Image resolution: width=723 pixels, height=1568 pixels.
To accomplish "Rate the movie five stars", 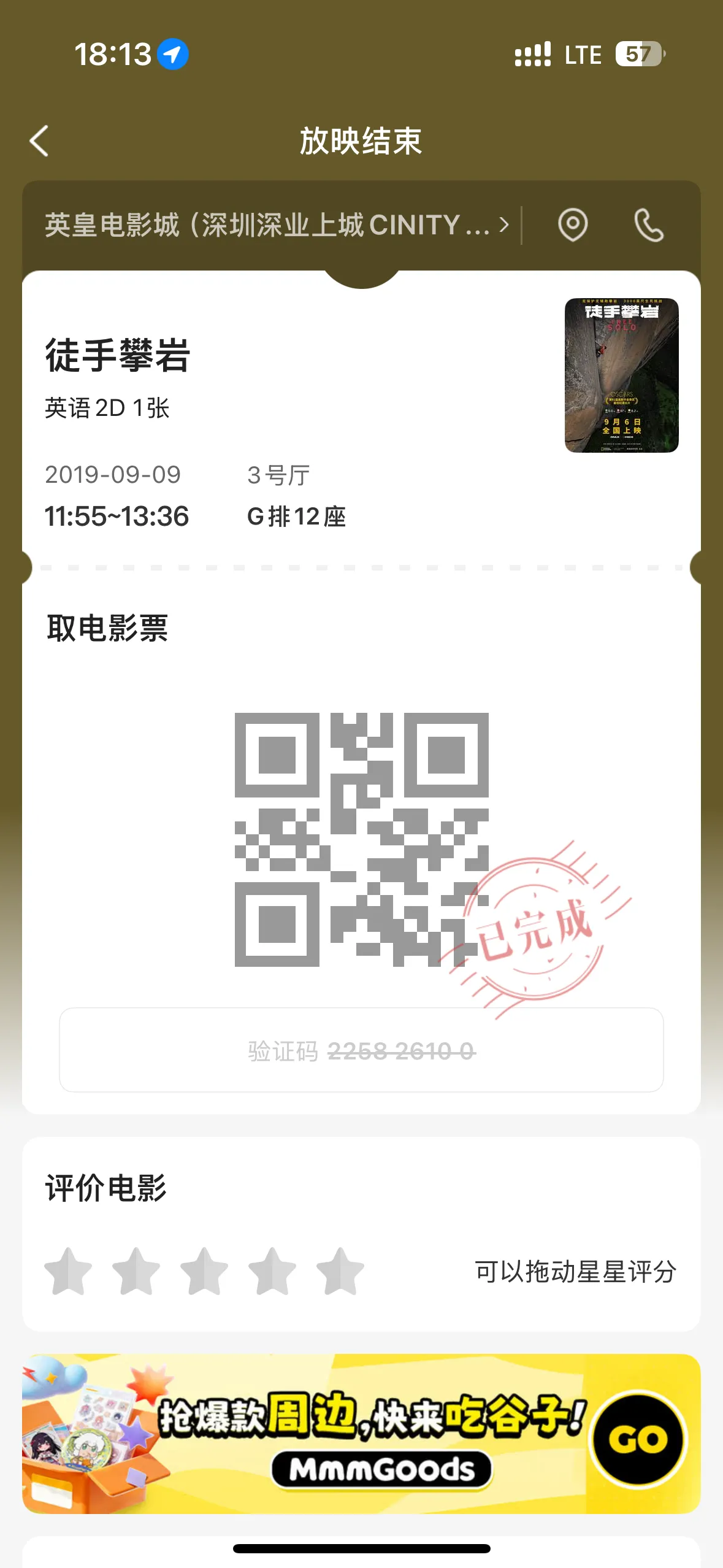I will coord(340,1272).
